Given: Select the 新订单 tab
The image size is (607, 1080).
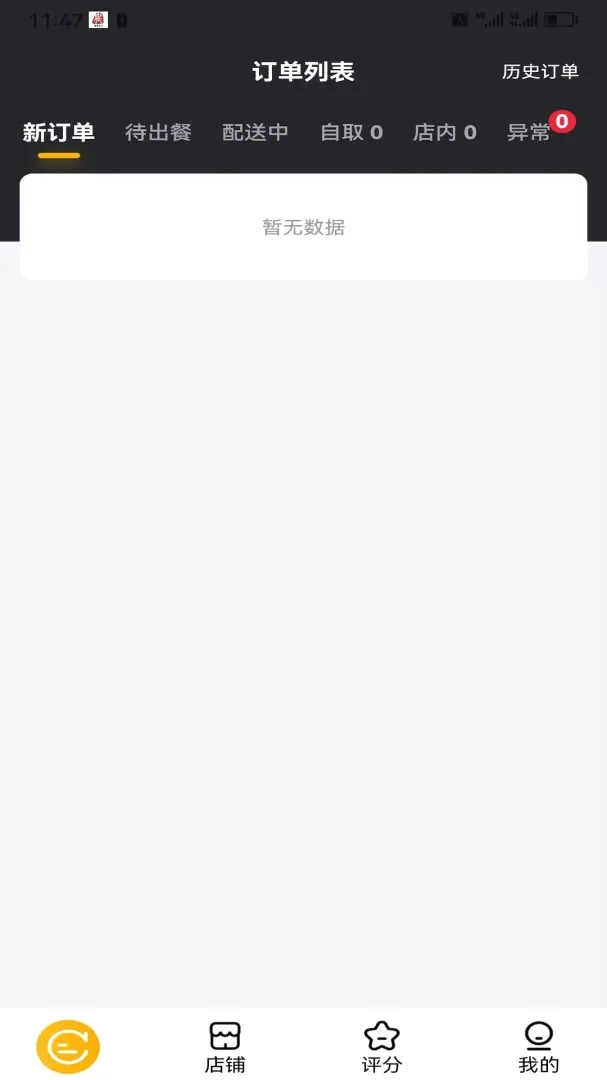Looking at the screenshot, I should point(59,132).
